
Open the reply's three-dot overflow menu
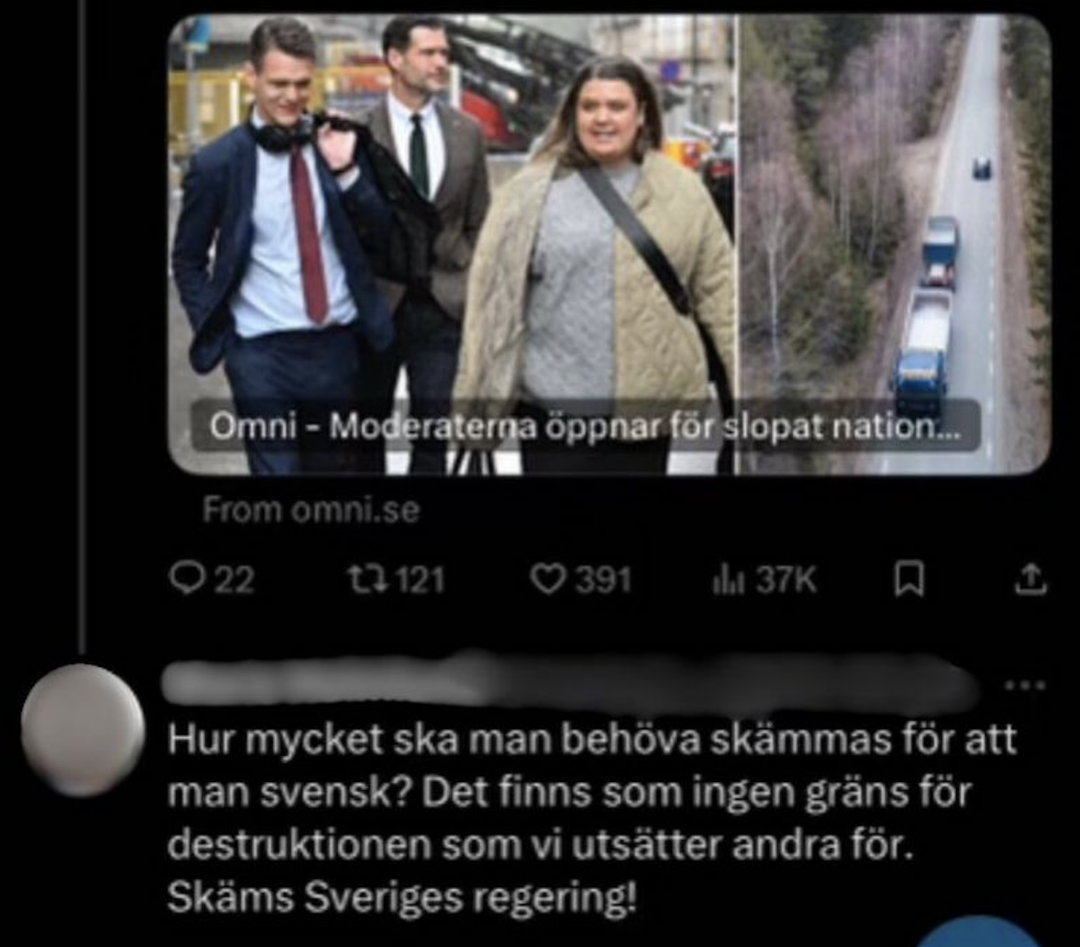[x=1026, y=686]
